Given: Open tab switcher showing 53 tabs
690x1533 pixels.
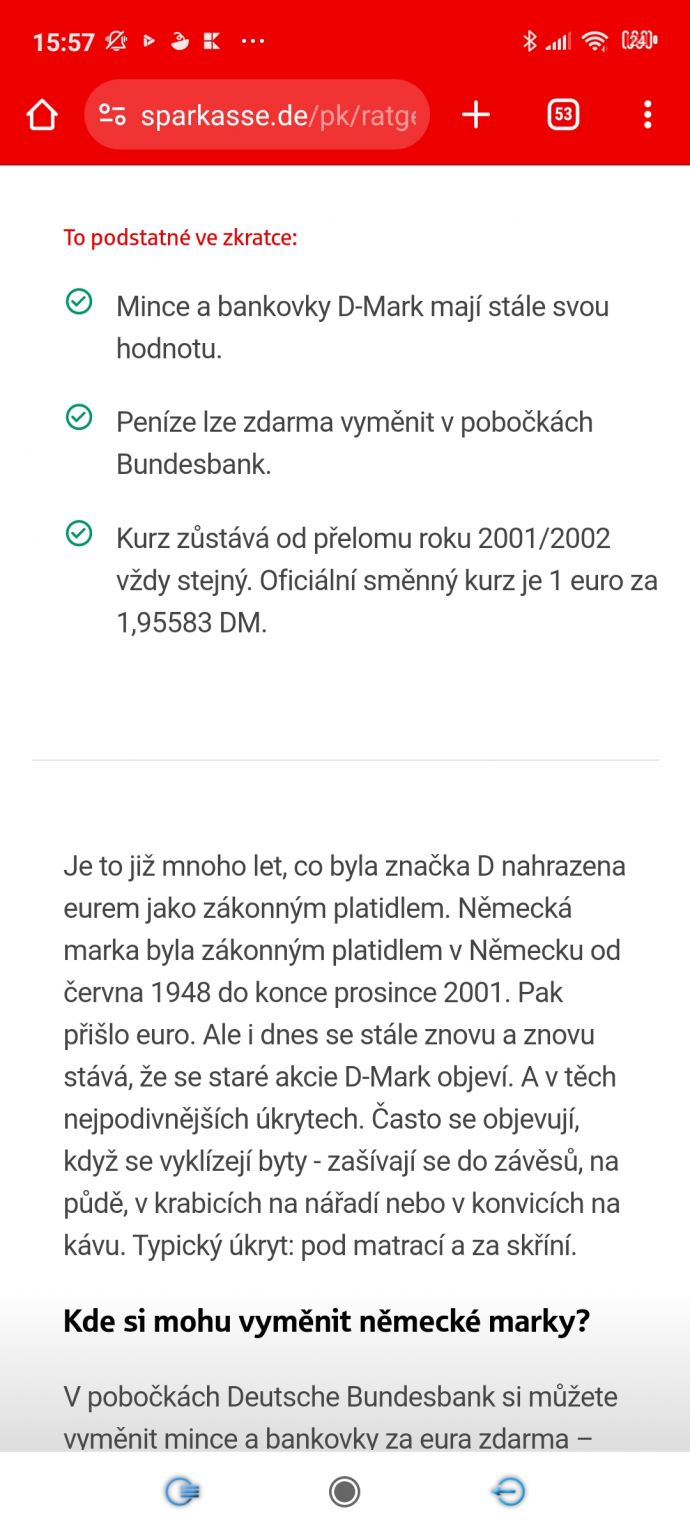Looking at the screenshot, I should [563, 115].
